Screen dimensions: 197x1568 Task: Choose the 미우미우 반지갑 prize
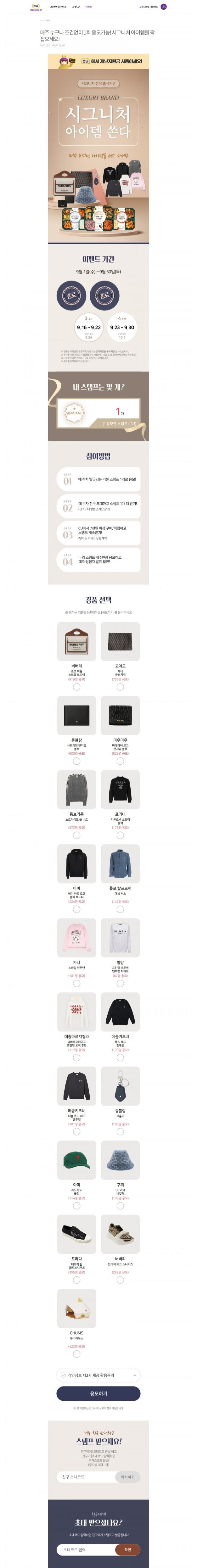click(x=120, y=761)
